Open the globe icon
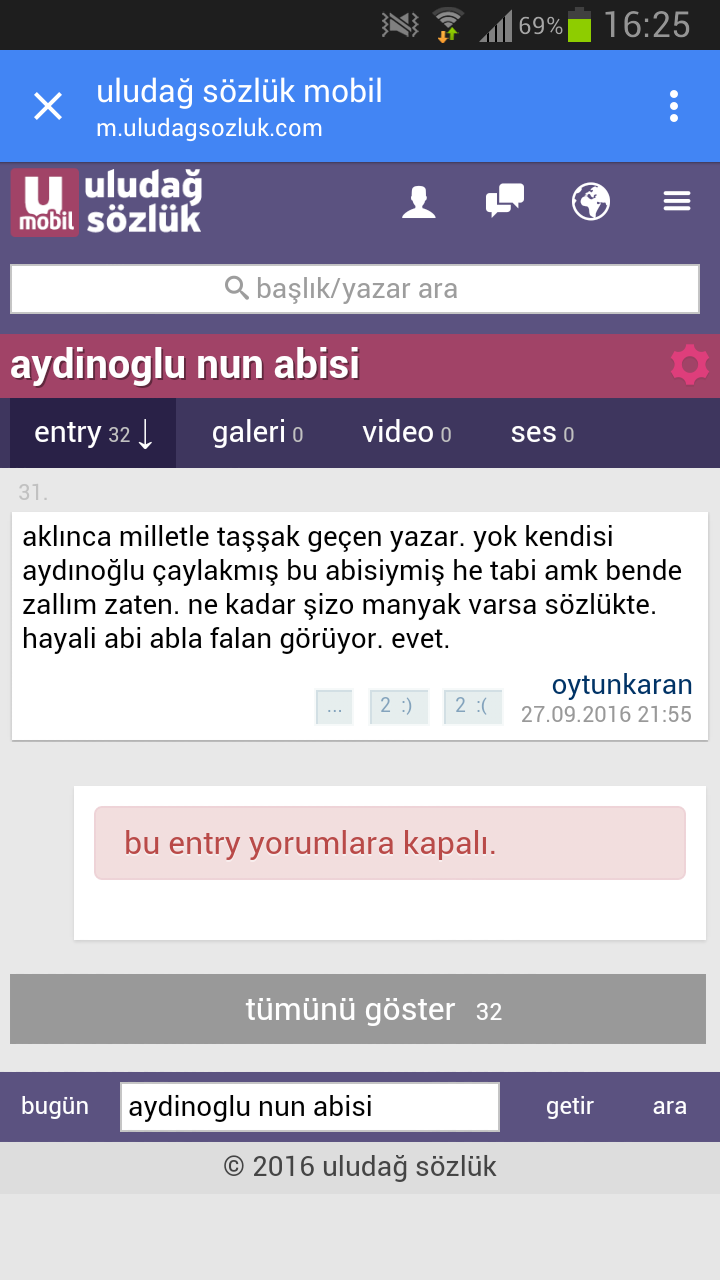The height and width of the screenshot is (1280, 720). pos(591,201)
